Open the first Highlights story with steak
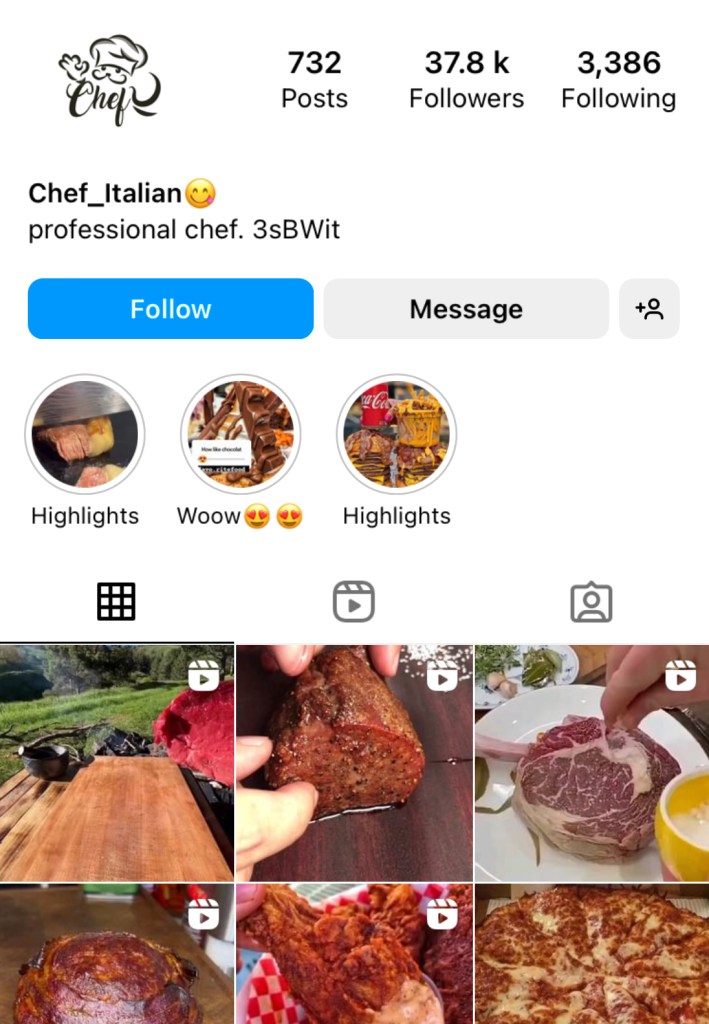709x1024 pixels. (85, 435)
